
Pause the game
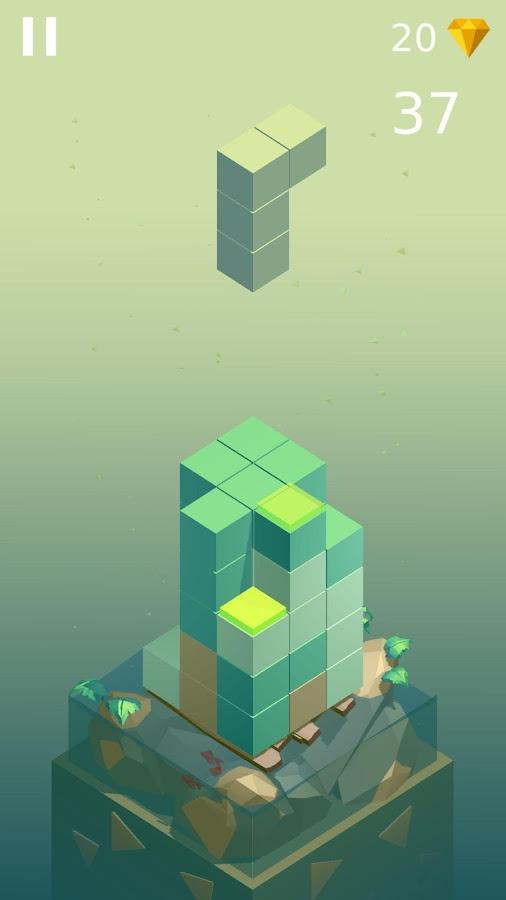tap(40, 37)
